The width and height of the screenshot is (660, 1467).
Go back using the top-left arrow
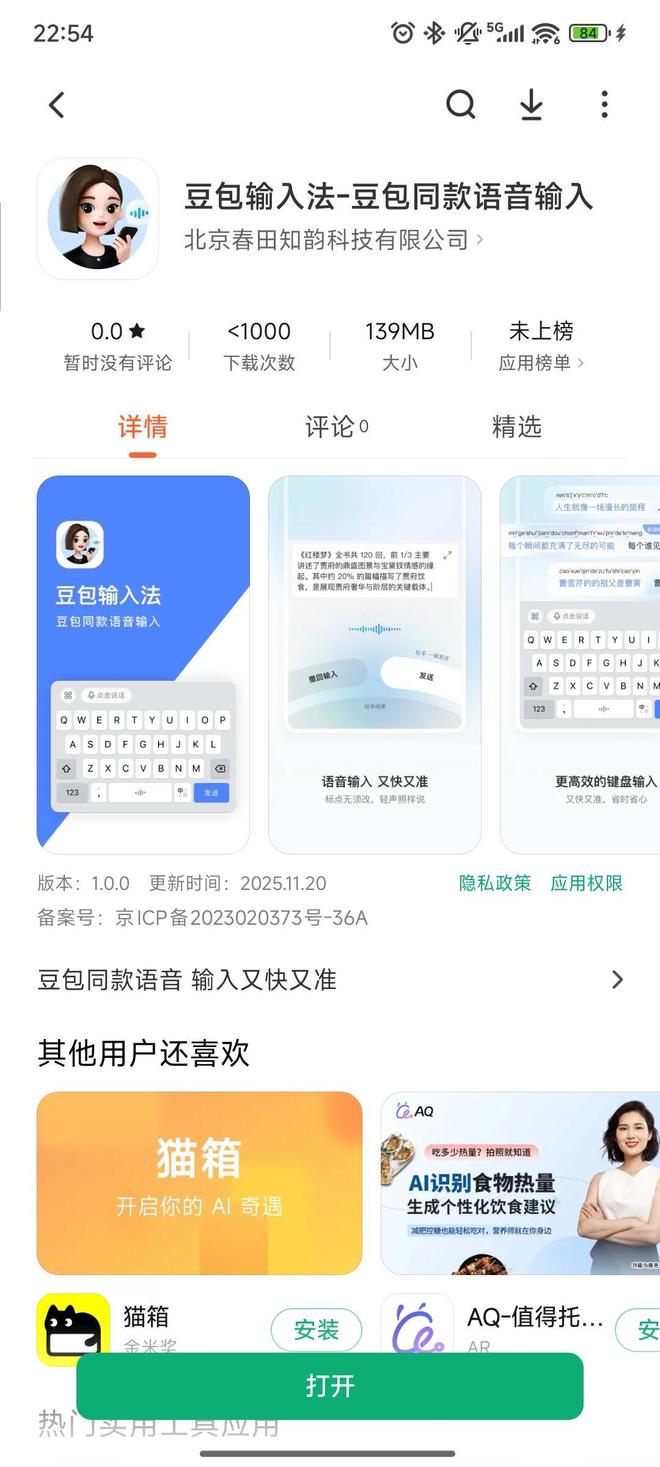57,104
